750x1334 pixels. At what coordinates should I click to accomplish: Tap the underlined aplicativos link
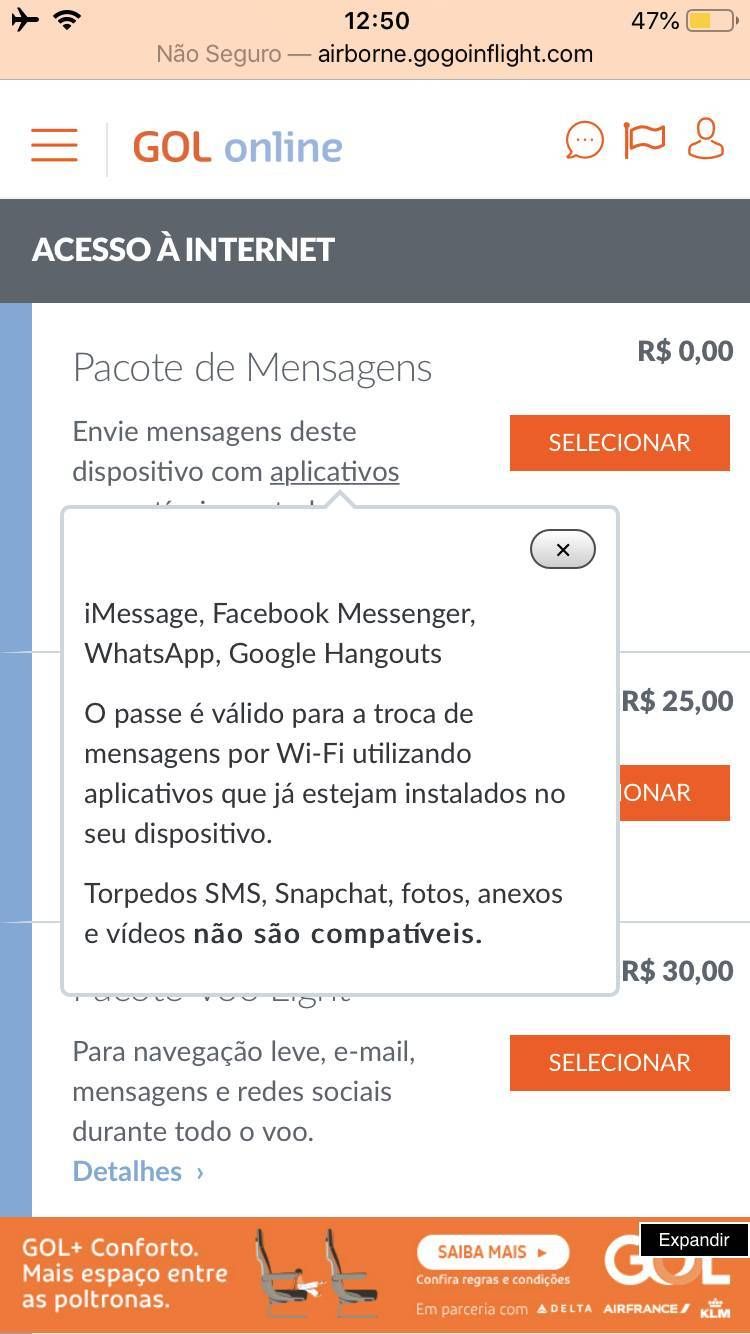tap(335, 472)
